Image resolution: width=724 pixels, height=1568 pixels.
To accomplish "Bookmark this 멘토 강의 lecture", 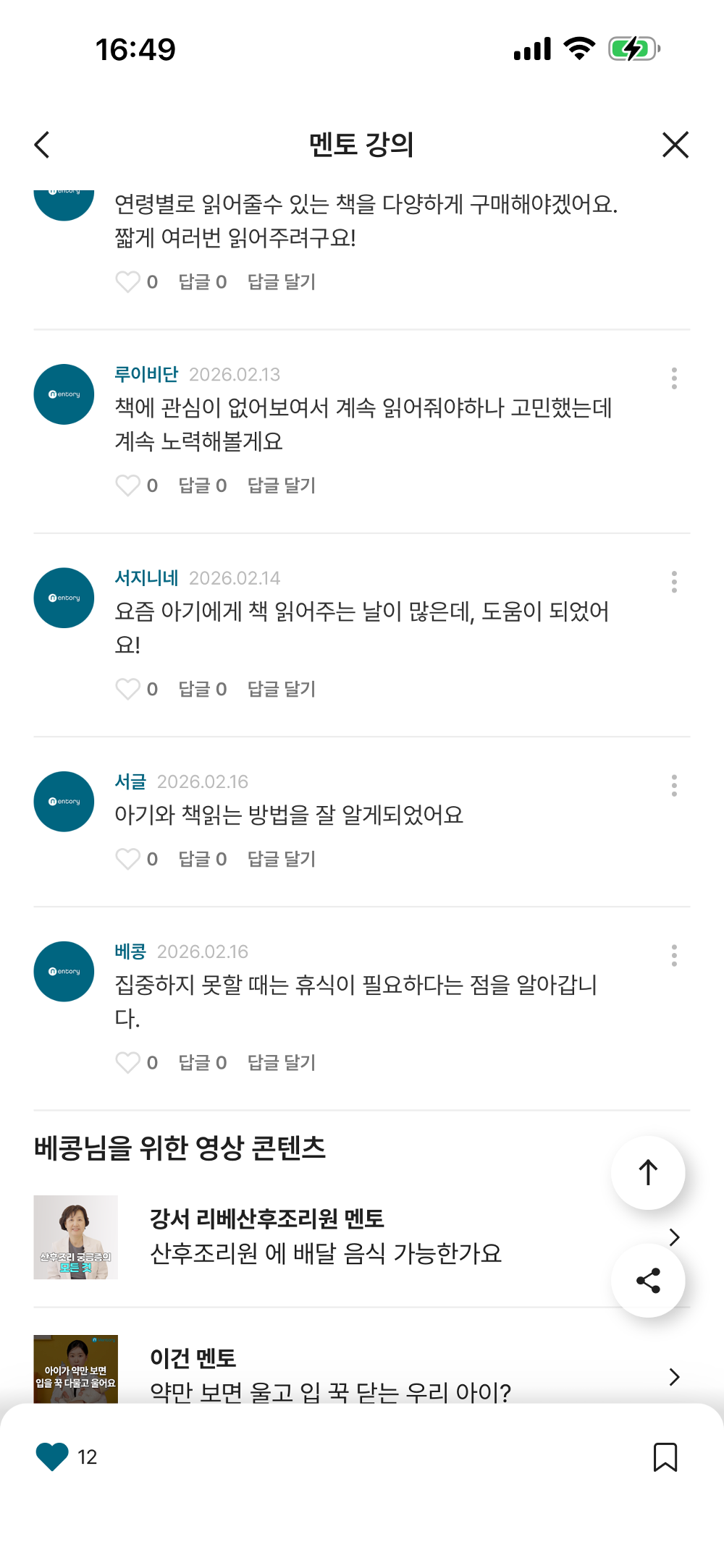I will 665,1457.
